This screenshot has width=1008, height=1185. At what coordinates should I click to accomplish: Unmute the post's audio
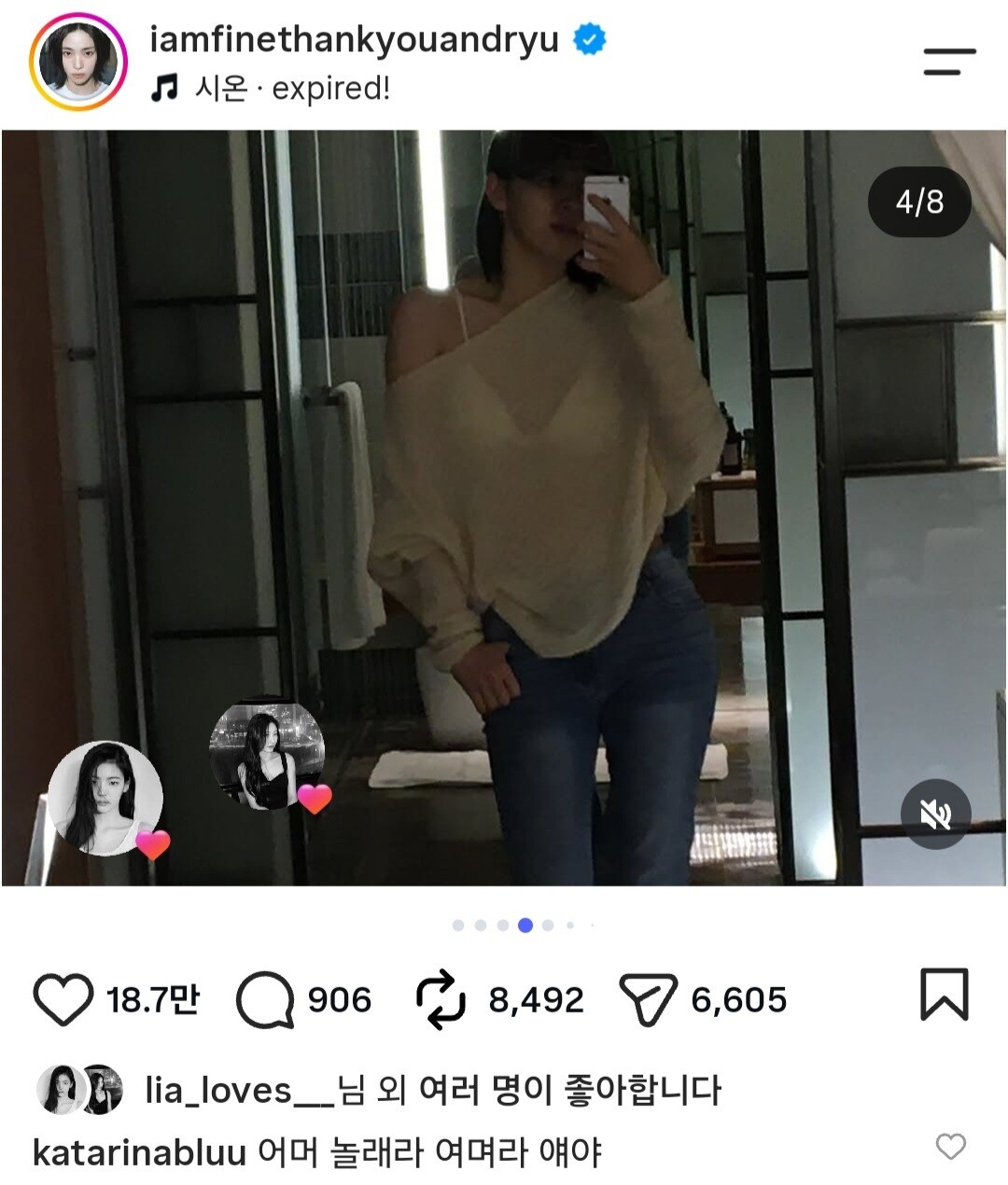pos(936,815)
